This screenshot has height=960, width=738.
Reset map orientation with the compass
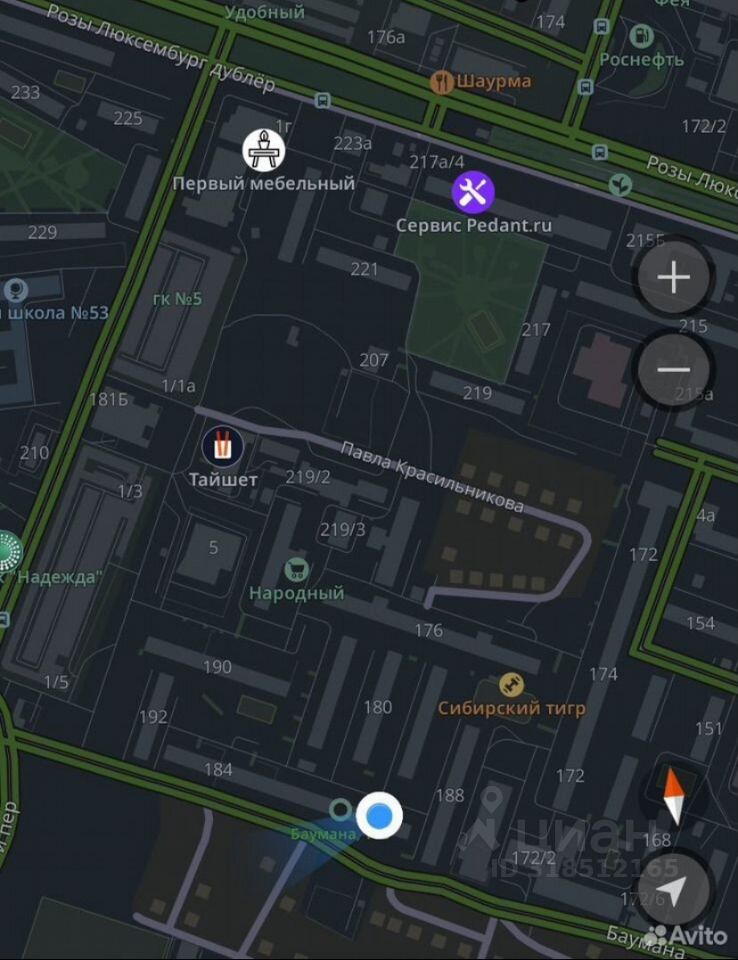tap(675, 797)
